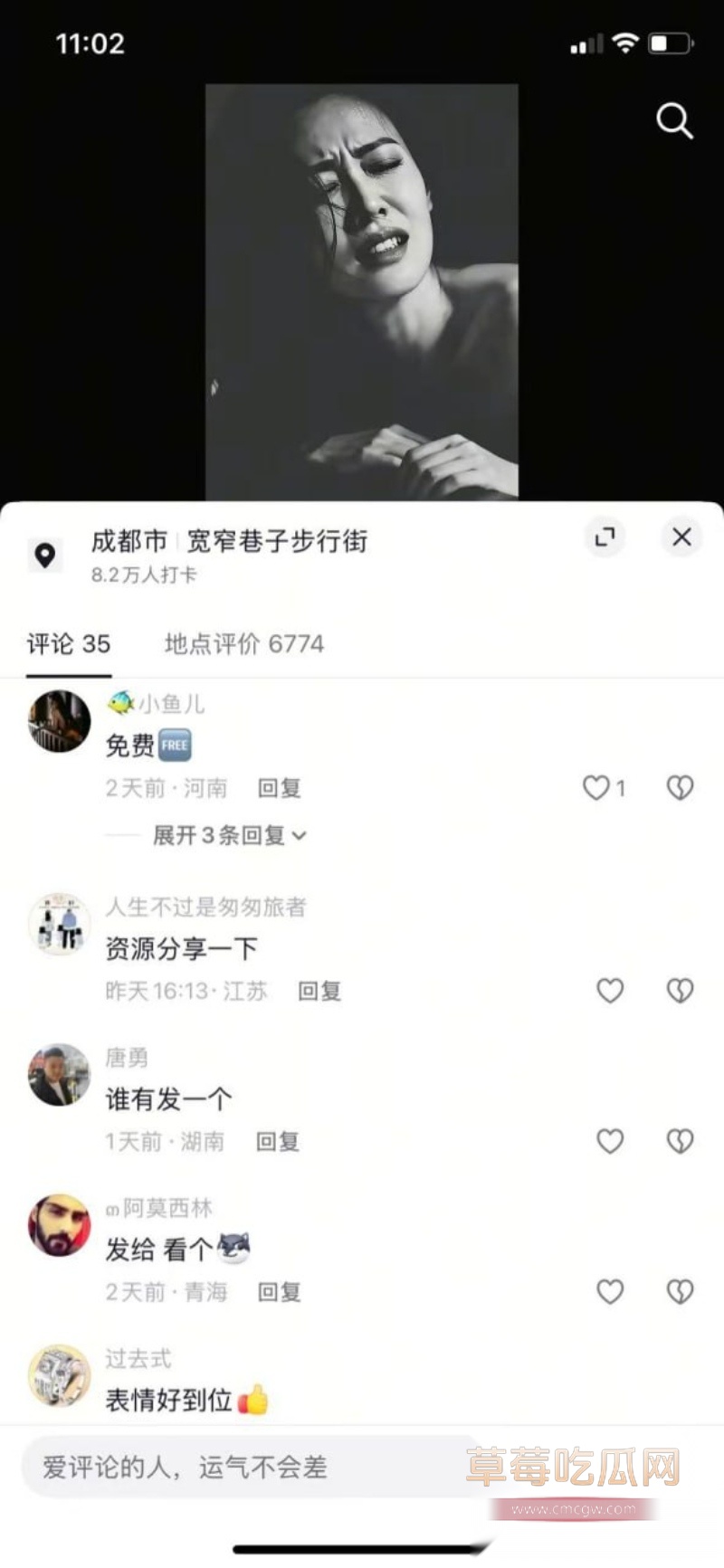Open the location detail expand icon
Image resolution: width=724 pixels, height=1568 pixels.
[605, 537]
